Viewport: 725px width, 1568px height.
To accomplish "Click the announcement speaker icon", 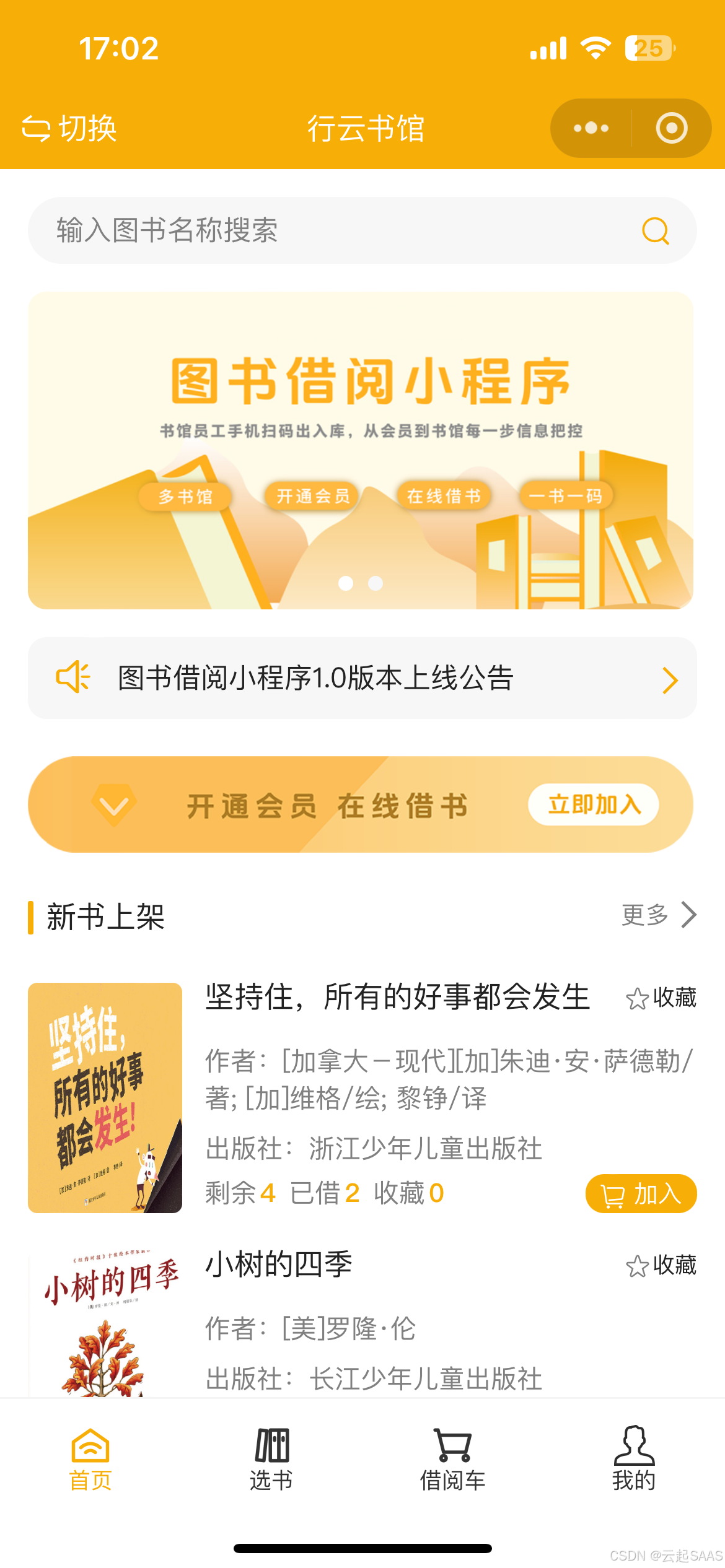I will [x=74, y=678].
